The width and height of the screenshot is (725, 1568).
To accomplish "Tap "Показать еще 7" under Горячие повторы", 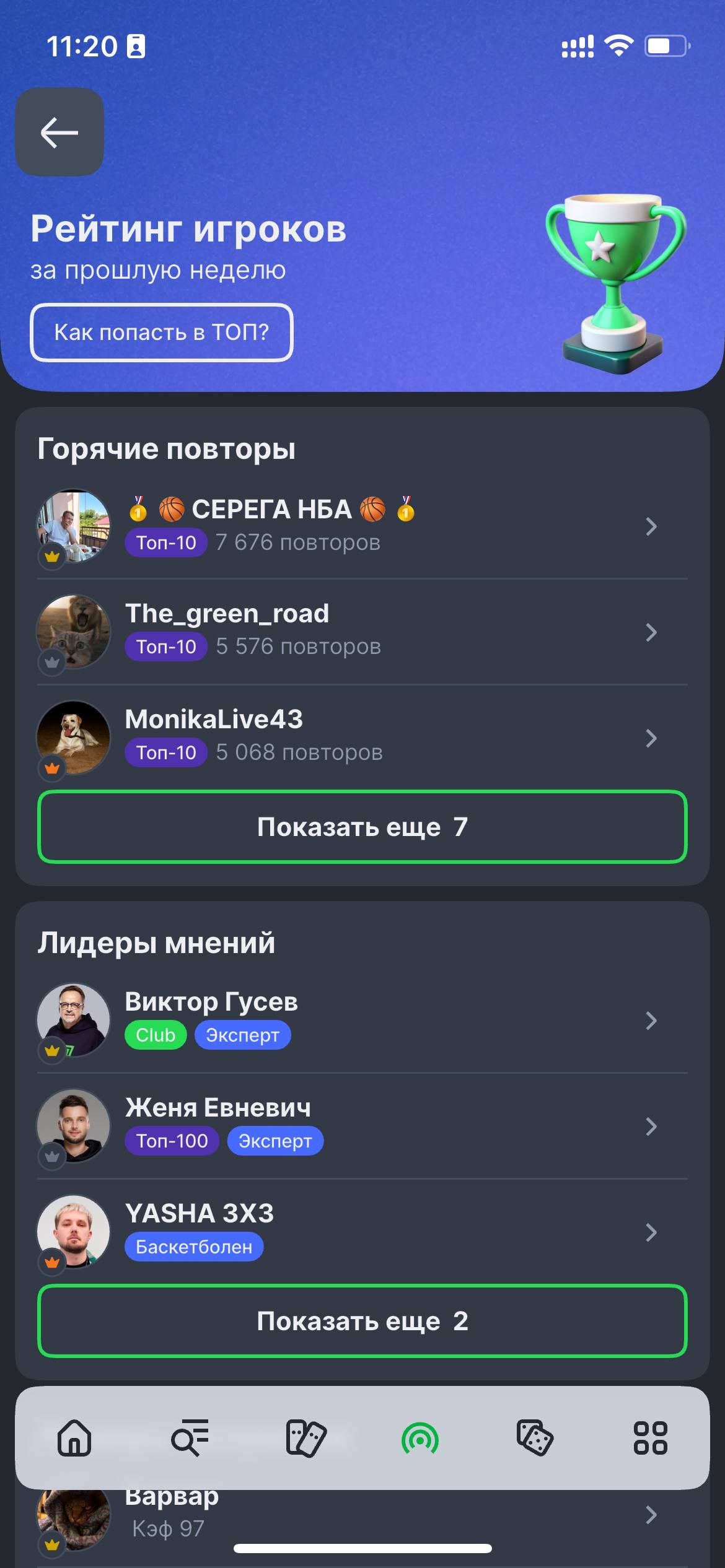I will tap(362, 827).
